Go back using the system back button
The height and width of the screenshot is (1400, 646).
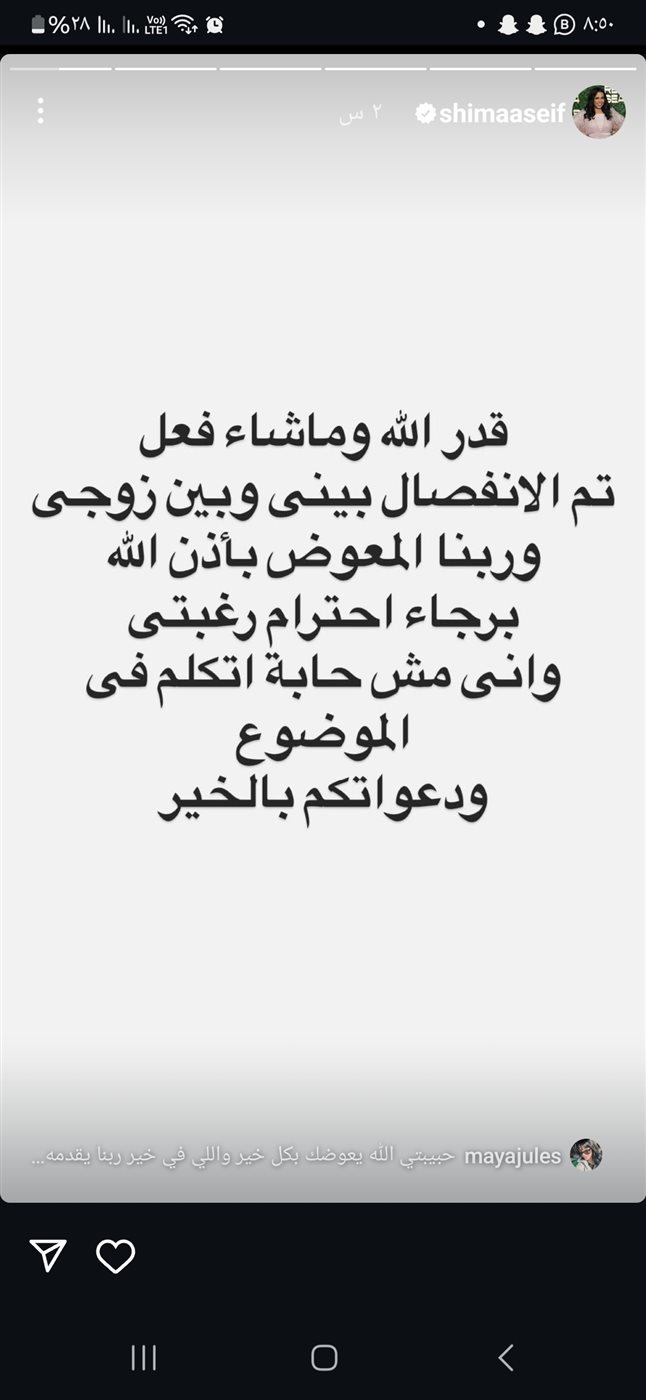[x=506, y=1357]
